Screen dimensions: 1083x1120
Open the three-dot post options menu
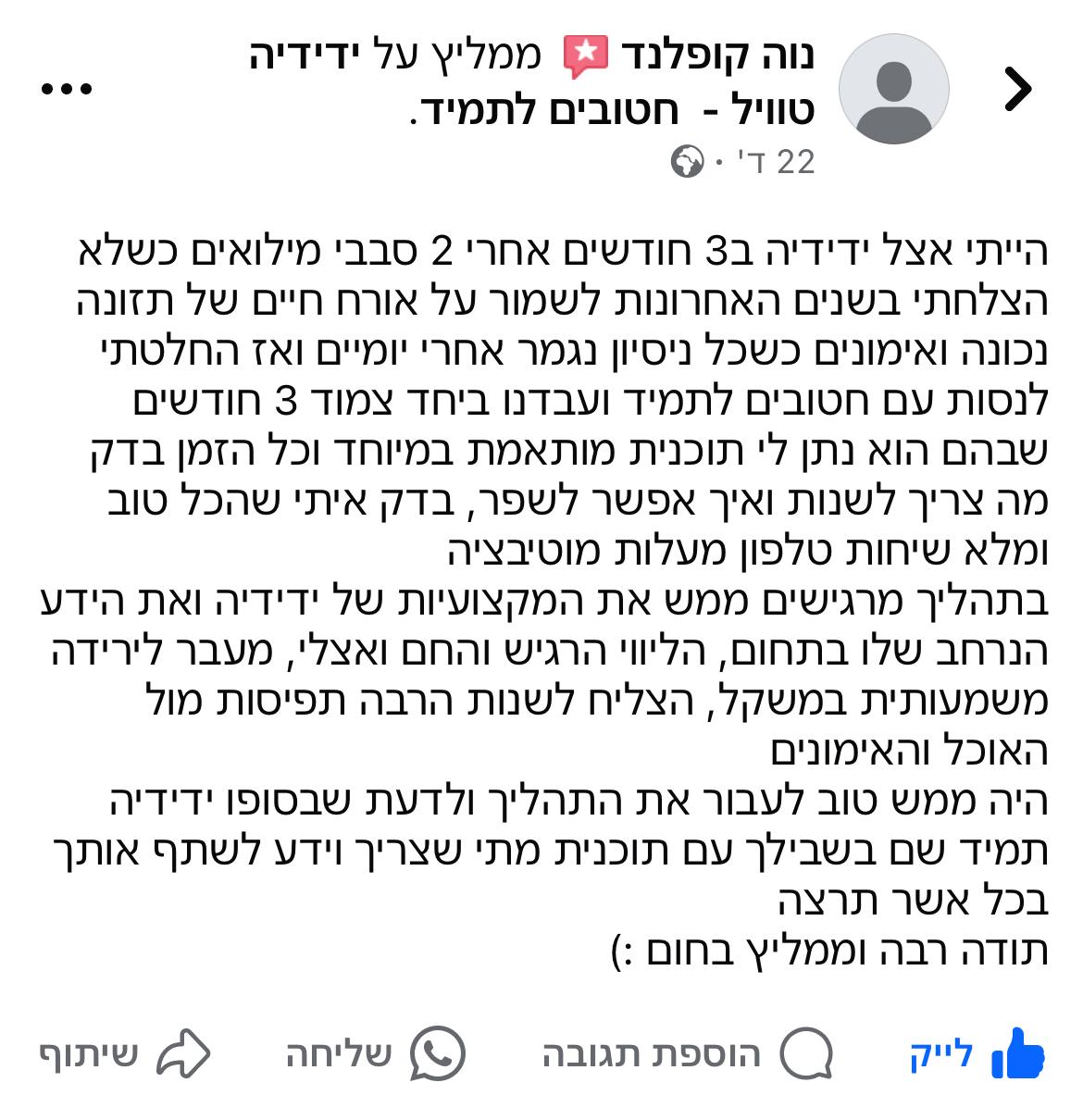point(67,90)
